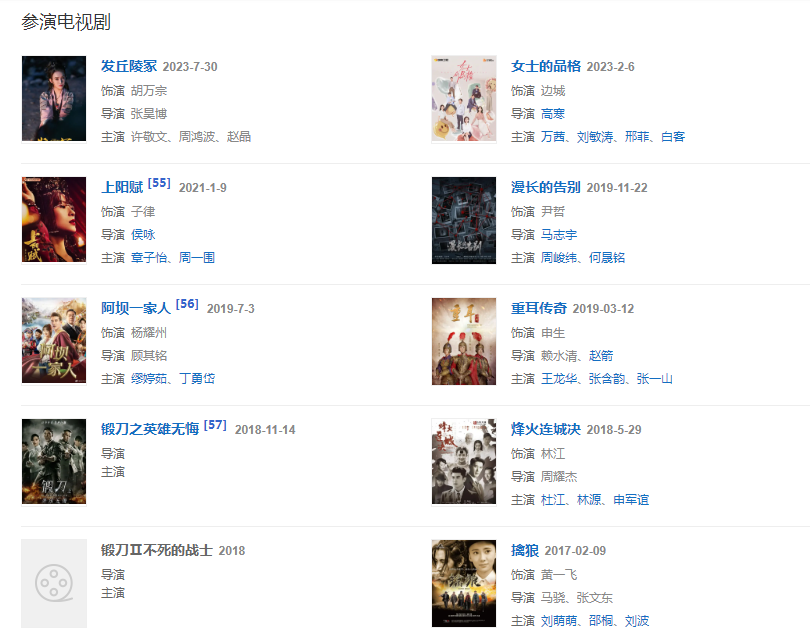Tap the 重耳传奇 poster thumbnail
Image resolution: width=810 pixels, height=639 pixels.
463,341
